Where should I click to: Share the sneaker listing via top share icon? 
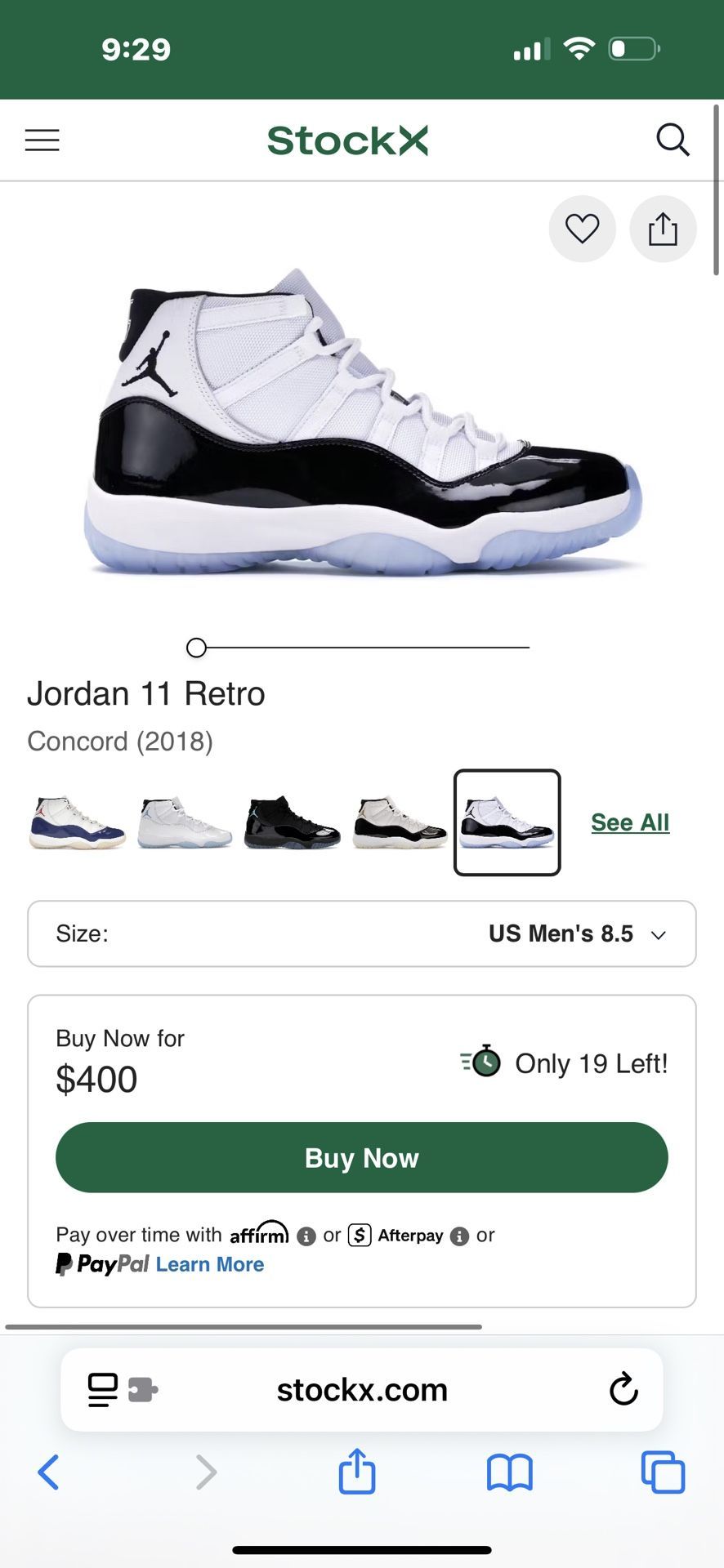pyautogui.click(x=663, y=229)
